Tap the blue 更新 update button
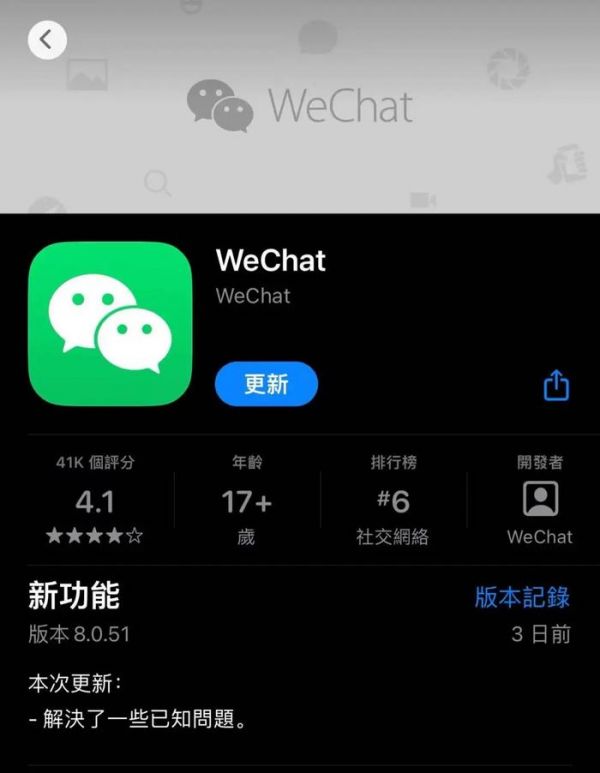 [x=266, y=384]
